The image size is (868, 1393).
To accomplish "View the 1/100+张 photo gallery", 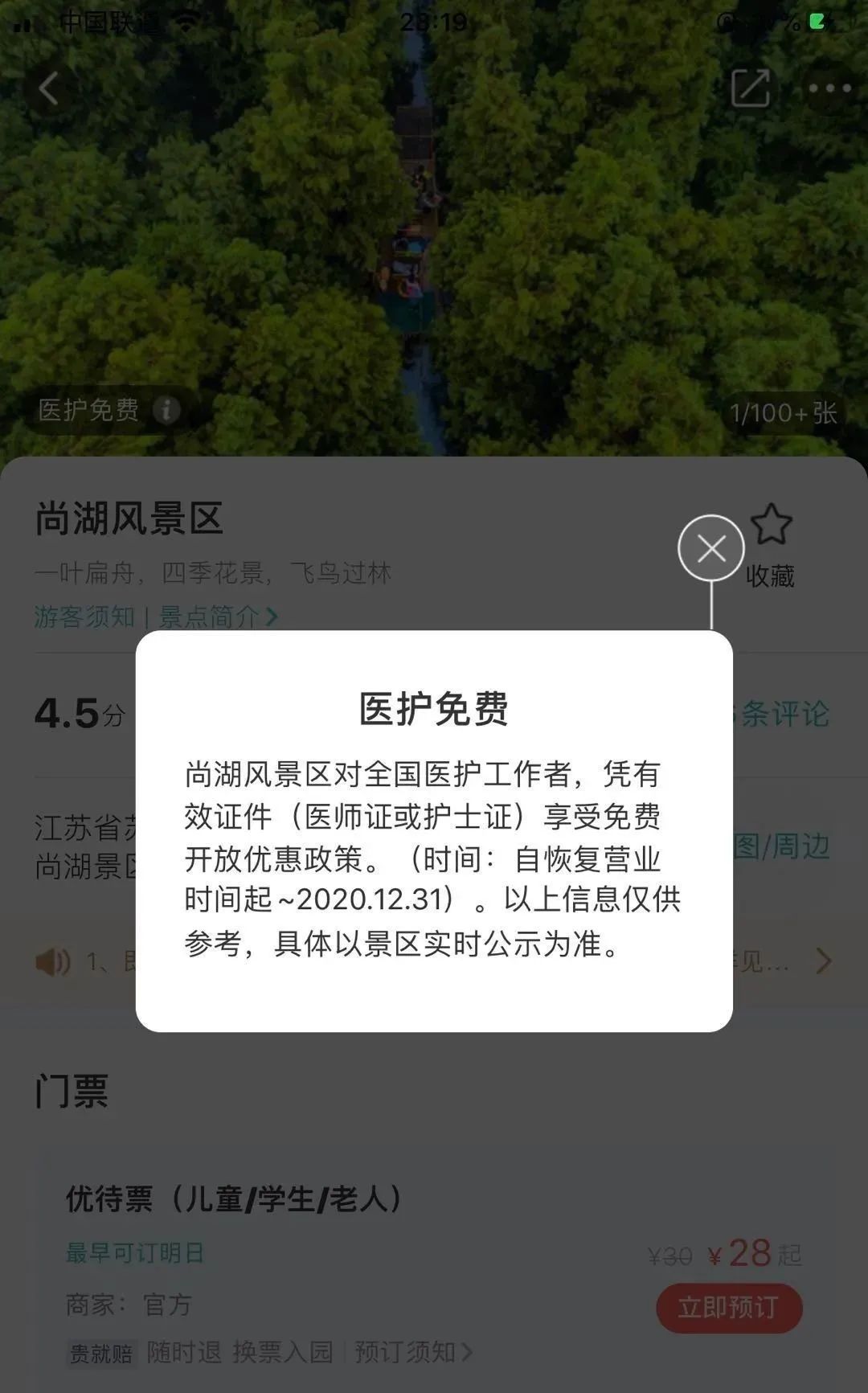I will 783,413.
